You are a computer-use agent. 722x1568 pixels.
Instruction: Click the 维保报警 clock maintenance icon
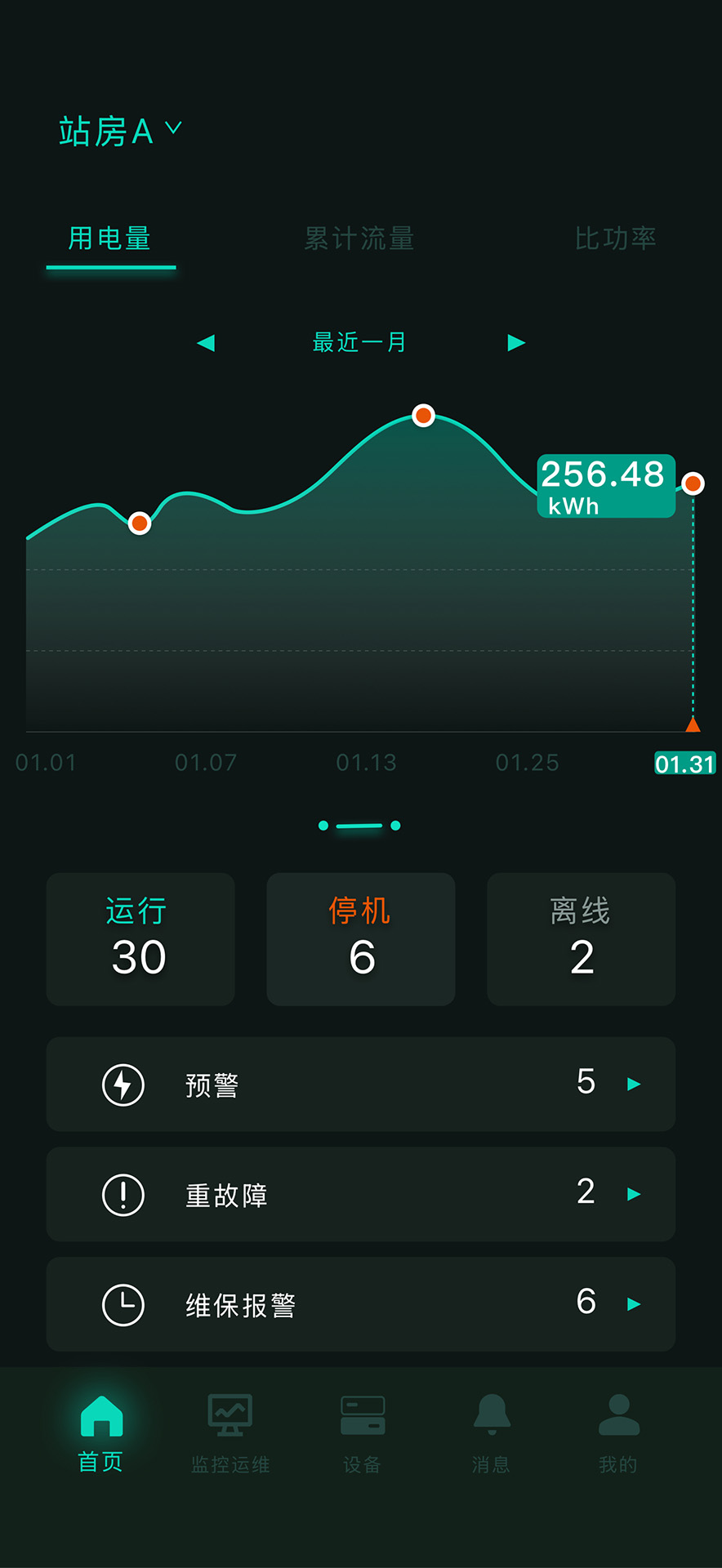[123, 1304]
